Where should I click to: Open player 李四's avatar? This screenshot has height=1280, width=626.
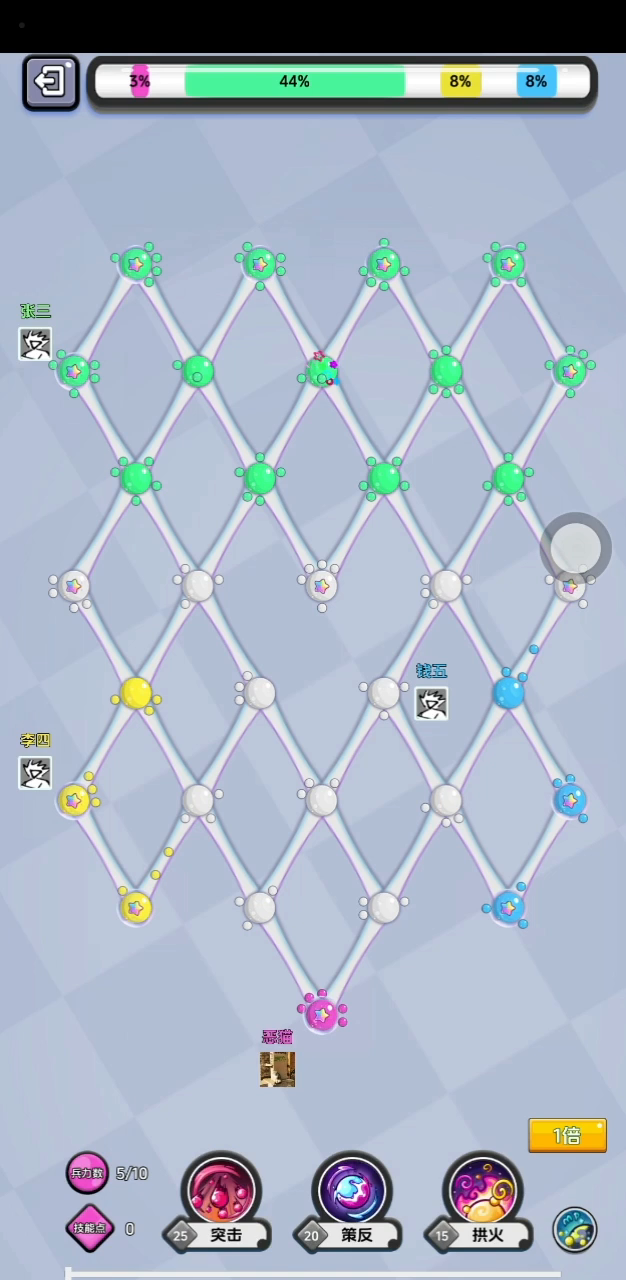click(35, 773)
